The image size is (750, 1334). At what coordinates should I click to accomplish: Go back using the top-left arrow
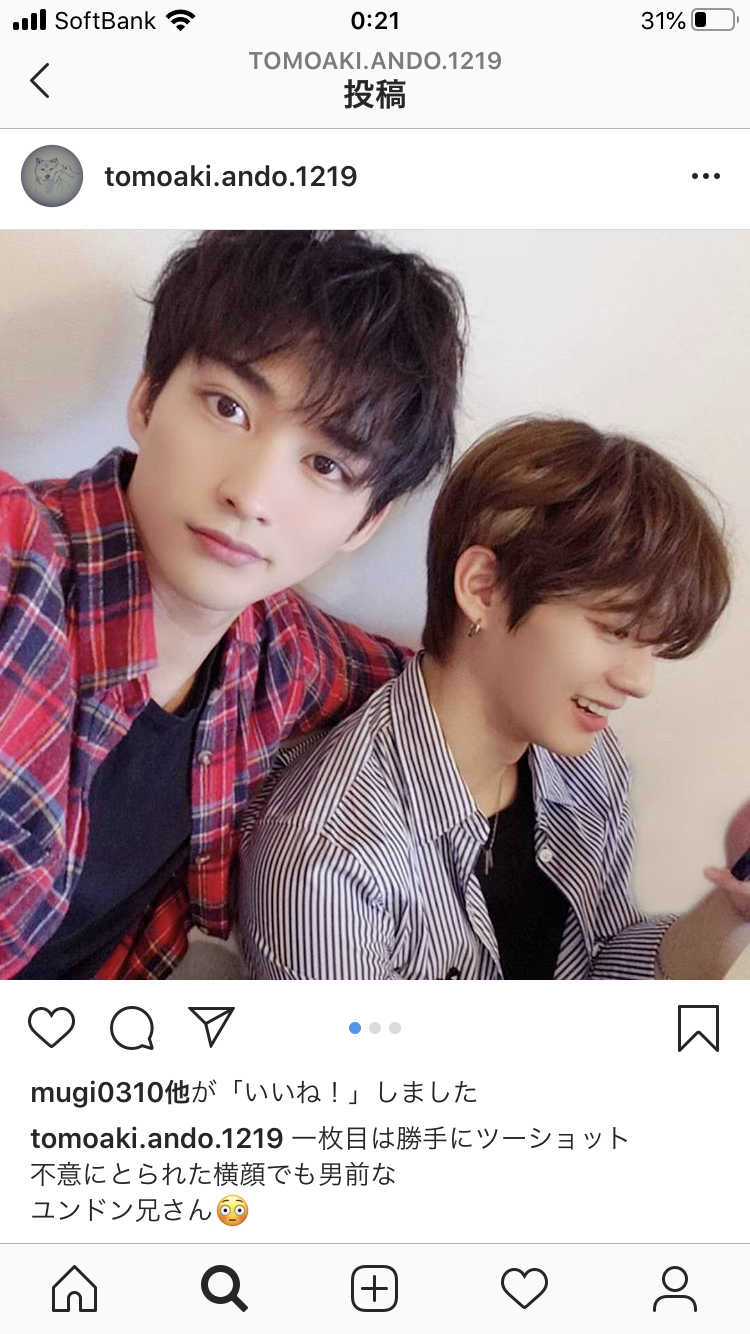(40, 80)
